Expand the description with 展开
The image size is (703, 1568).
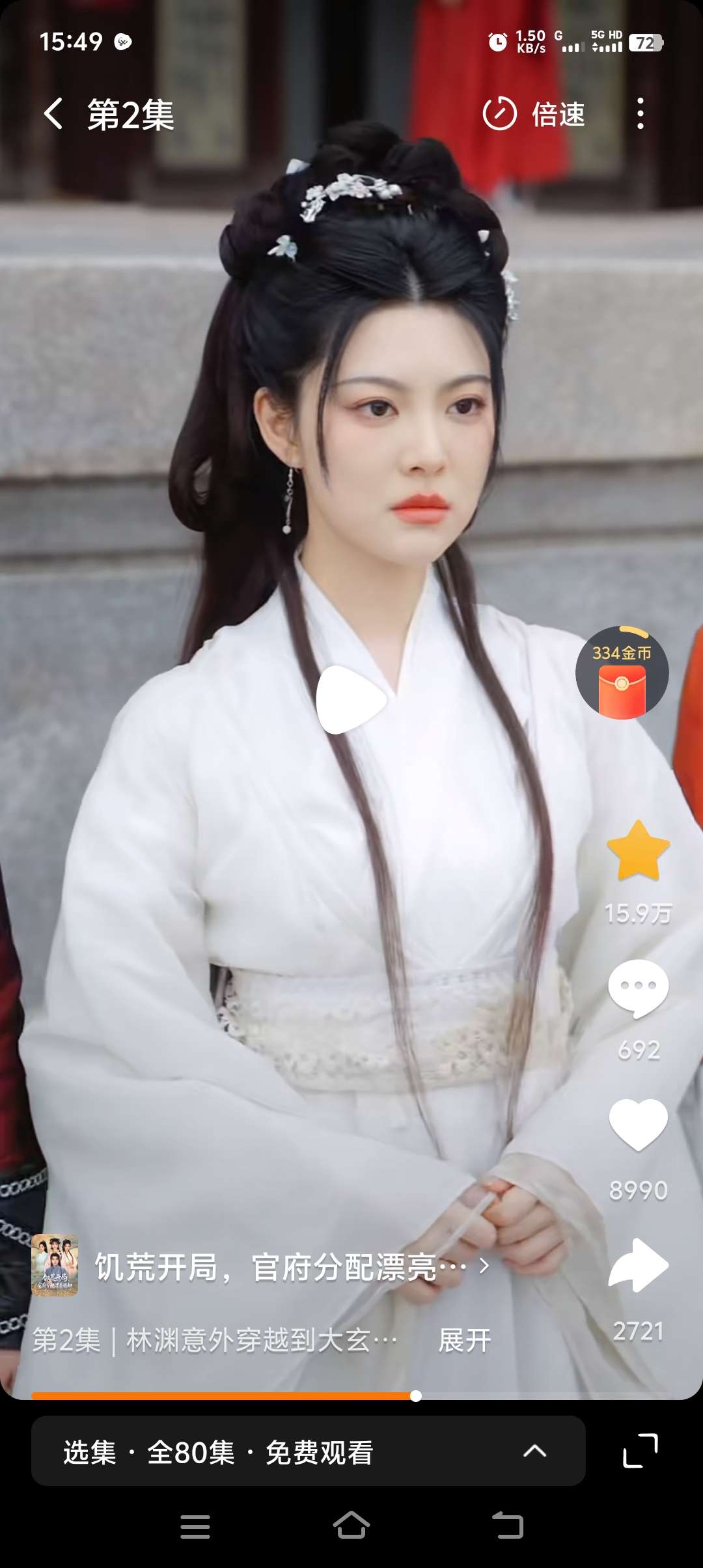point(464,1340)
